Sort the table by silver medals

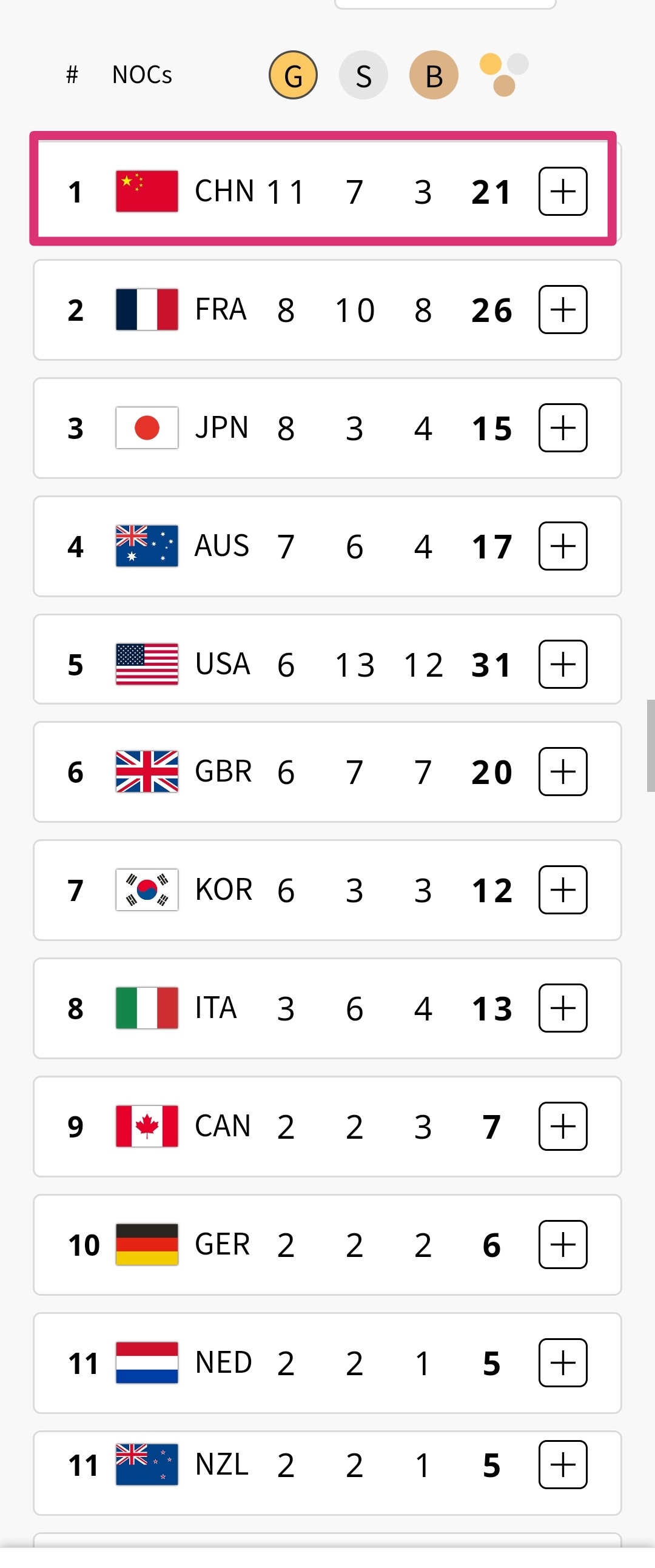(363, 75)
